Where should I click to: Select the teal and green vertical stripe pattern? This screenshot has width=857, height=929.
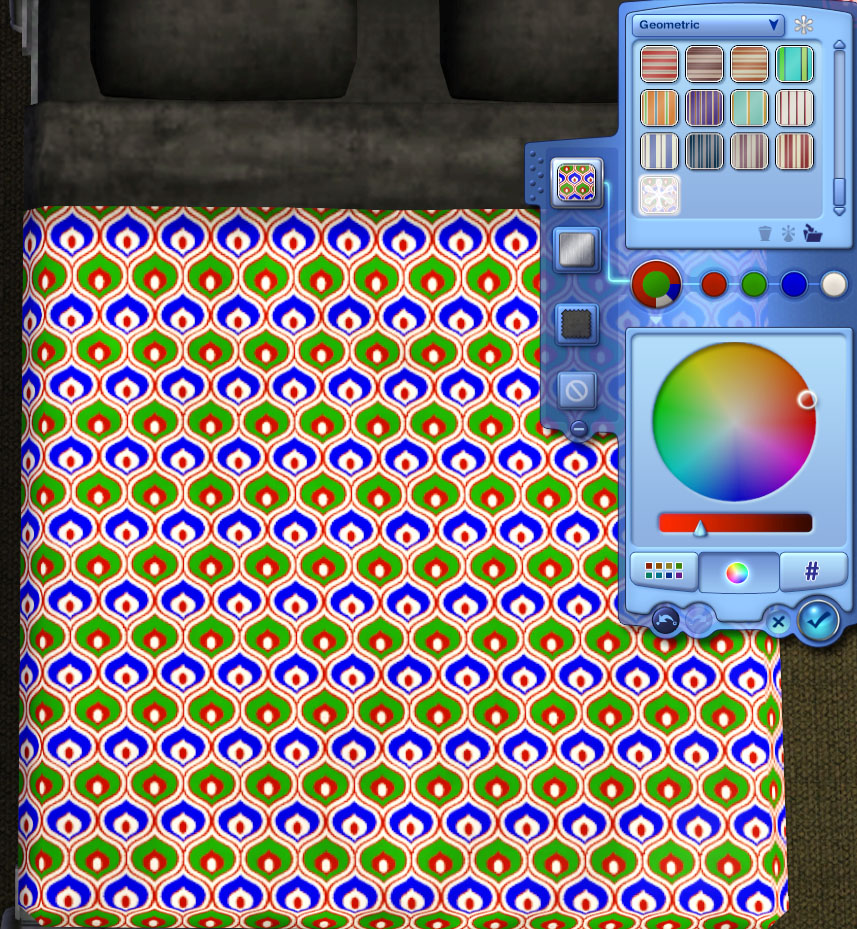pos(794,64)
